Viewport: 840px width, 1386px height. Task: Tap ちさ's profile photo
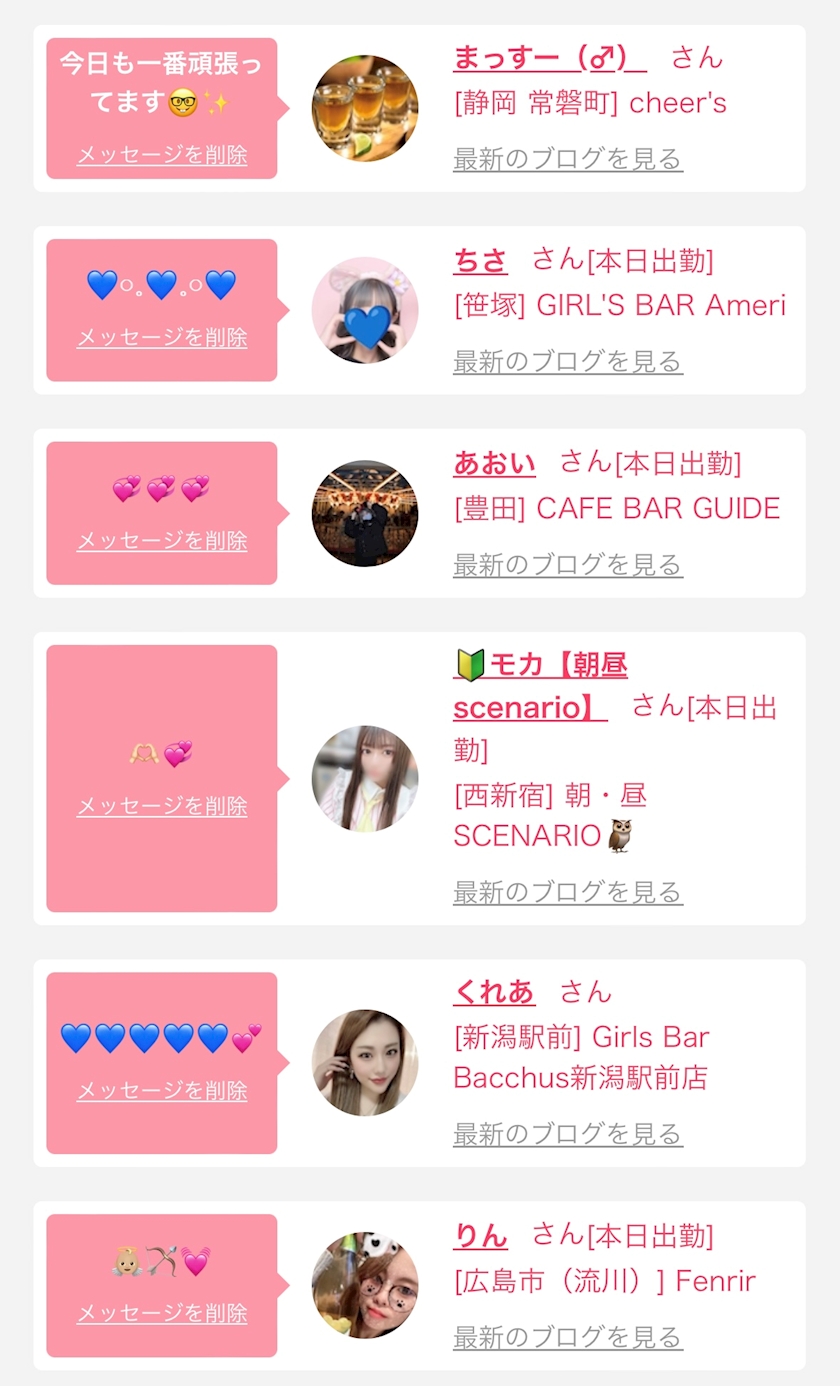(365, 311)
